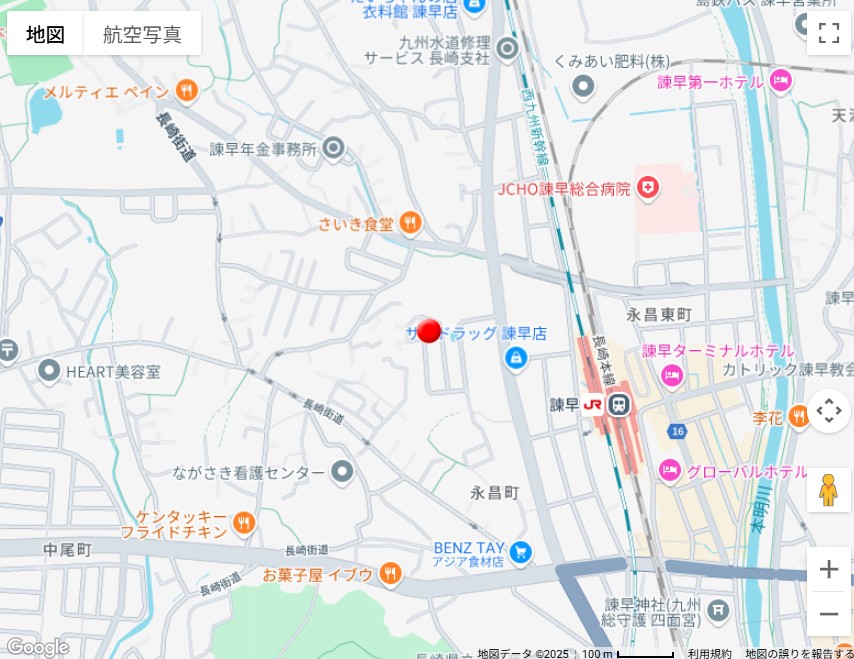Screen dimensions: 854x659
Task: Open the BENZ TAY store pin
Action: (520, 551)
